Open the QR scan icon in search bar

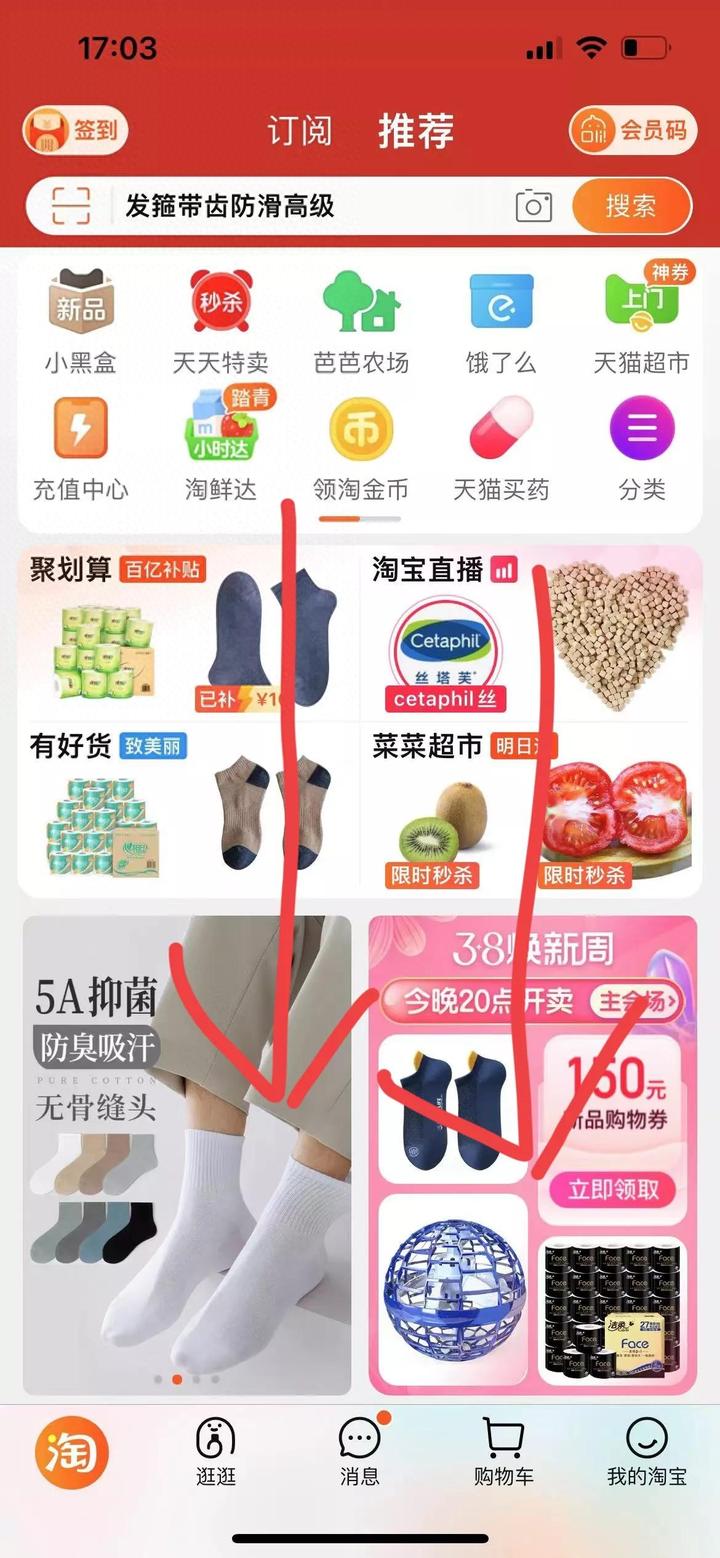click(x=71, y=206)
